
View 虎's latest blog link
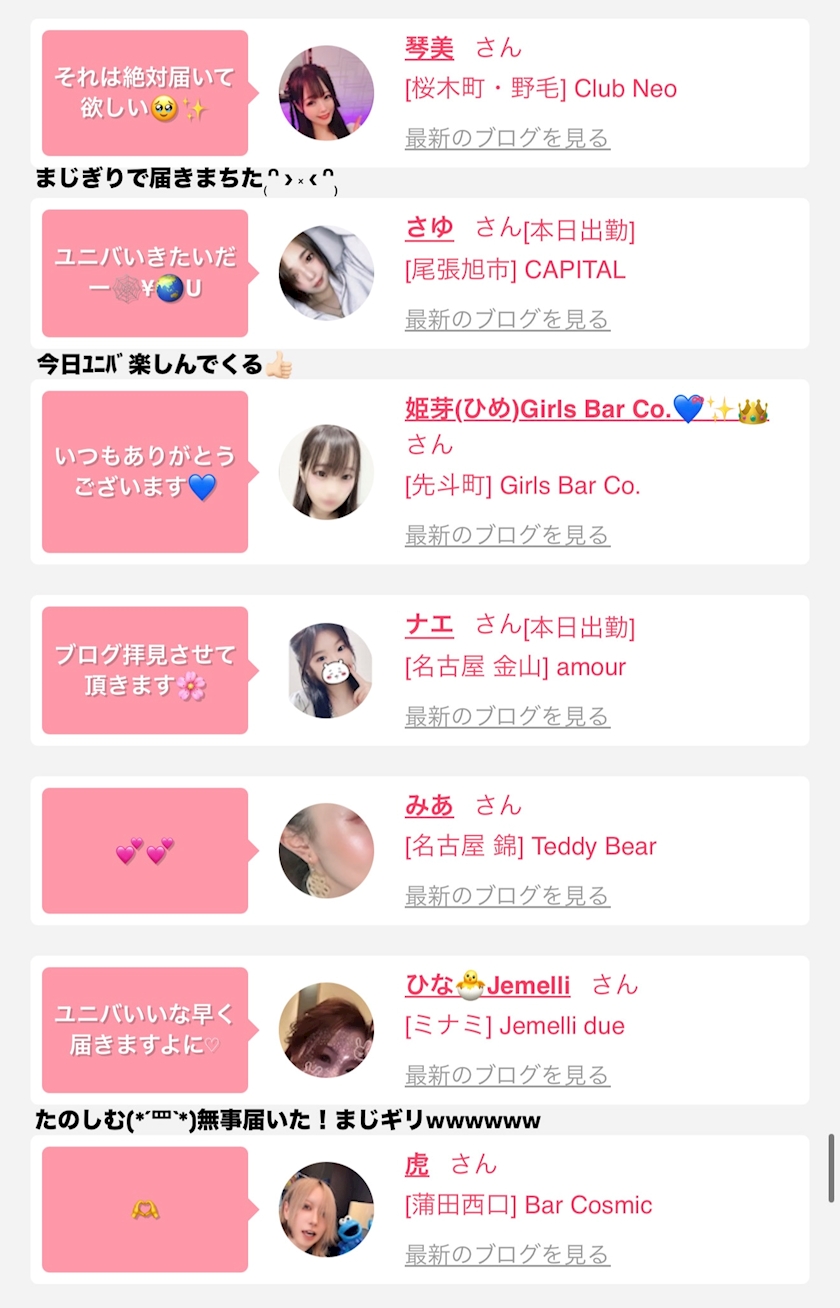[x=507, y=1254]
